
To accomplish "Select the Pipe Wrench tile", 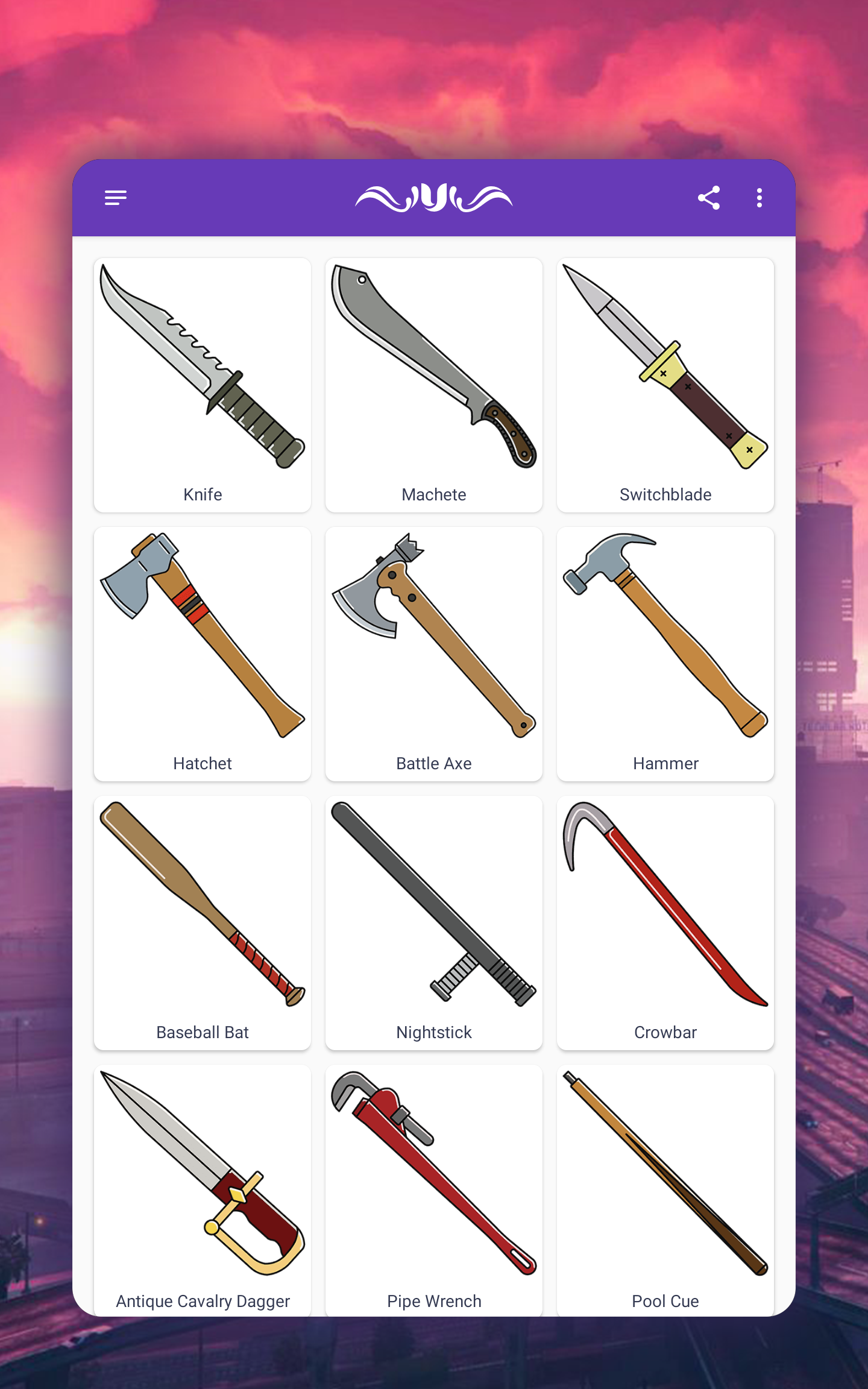I will pos(434,1191).
